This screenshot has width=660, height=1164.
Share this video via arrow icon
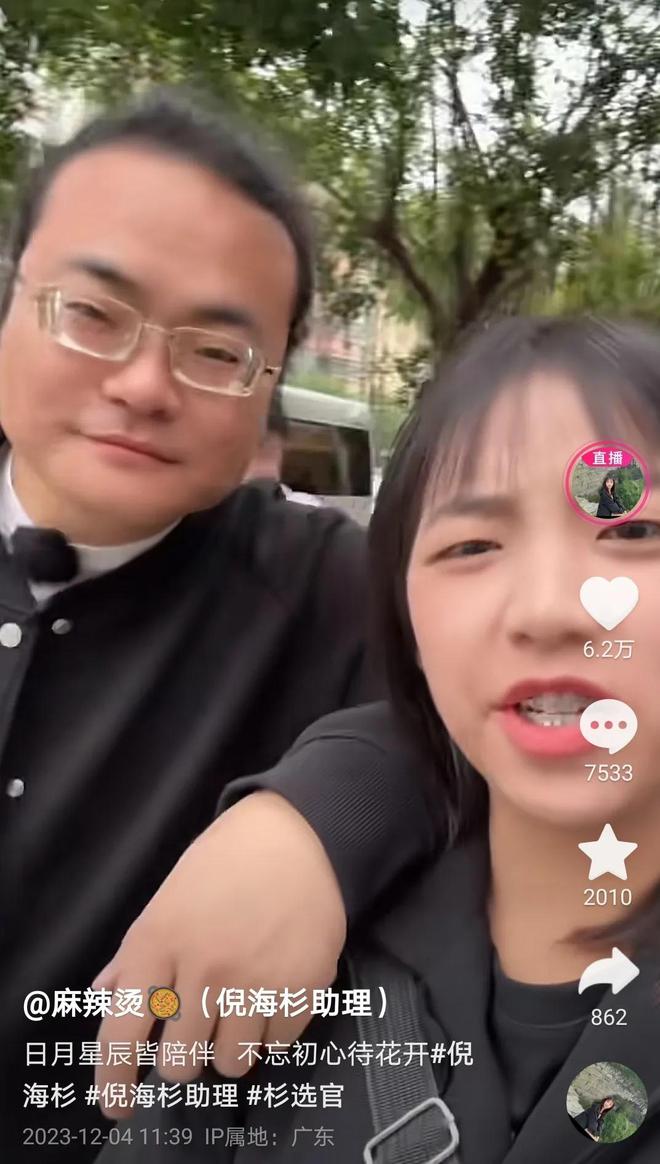coord(608,973)
